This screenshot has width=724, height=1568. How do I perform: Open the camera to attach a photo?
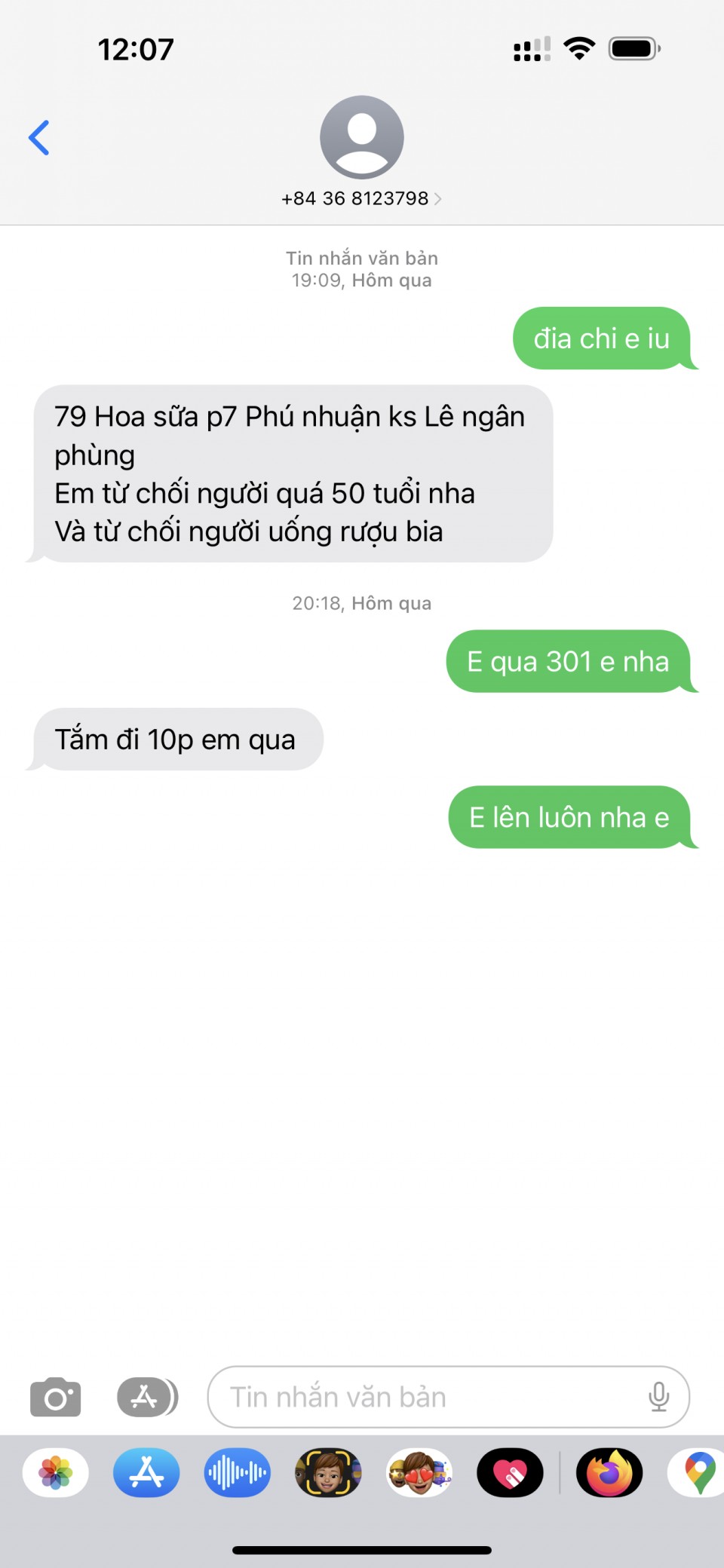[x=55, y=1397]
